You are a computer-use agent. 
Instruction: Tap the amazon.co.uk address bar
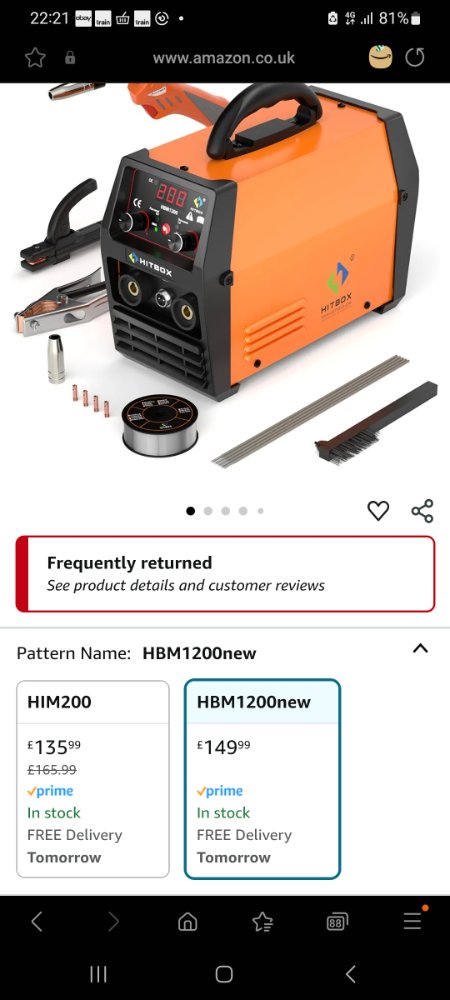pos(224,58)
